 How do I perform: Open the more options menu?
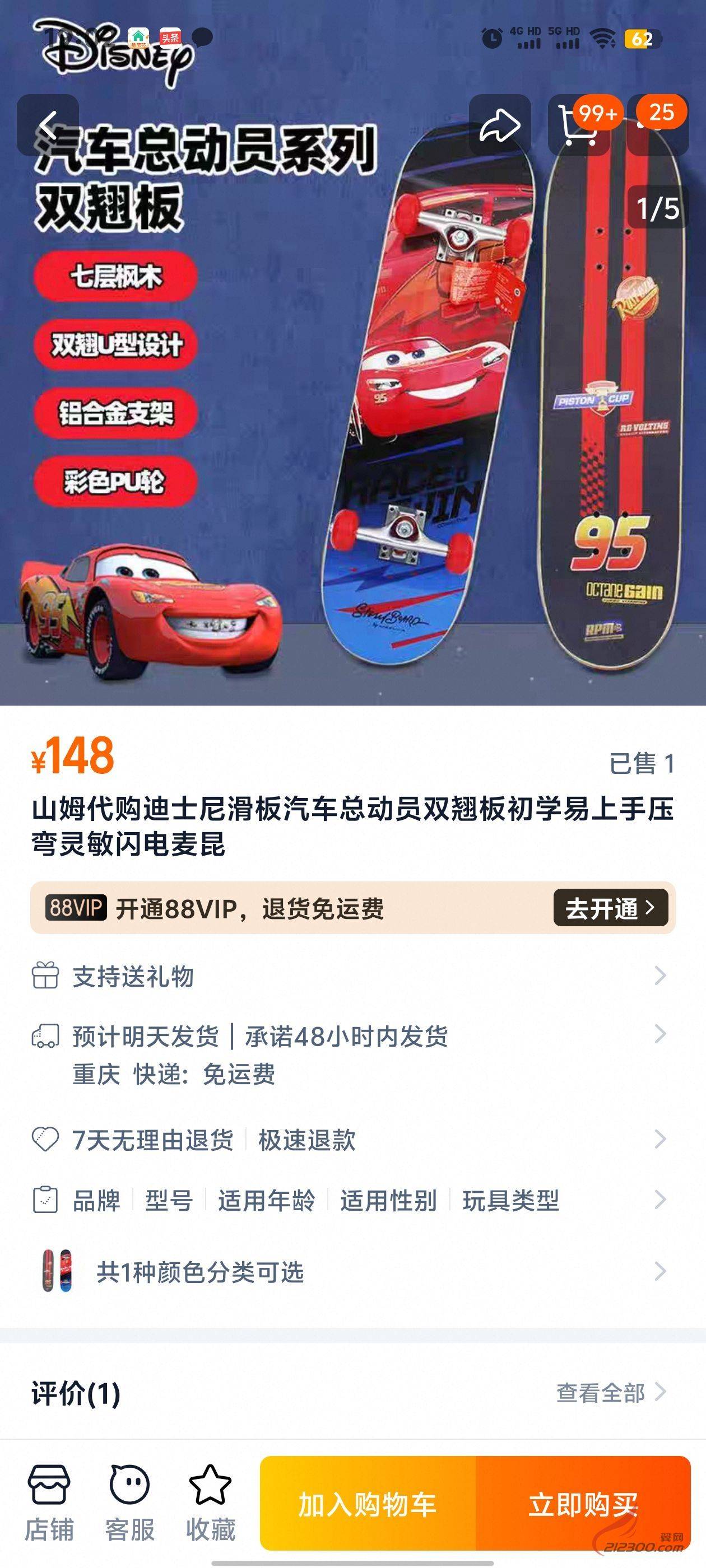[x=658, y=125]
